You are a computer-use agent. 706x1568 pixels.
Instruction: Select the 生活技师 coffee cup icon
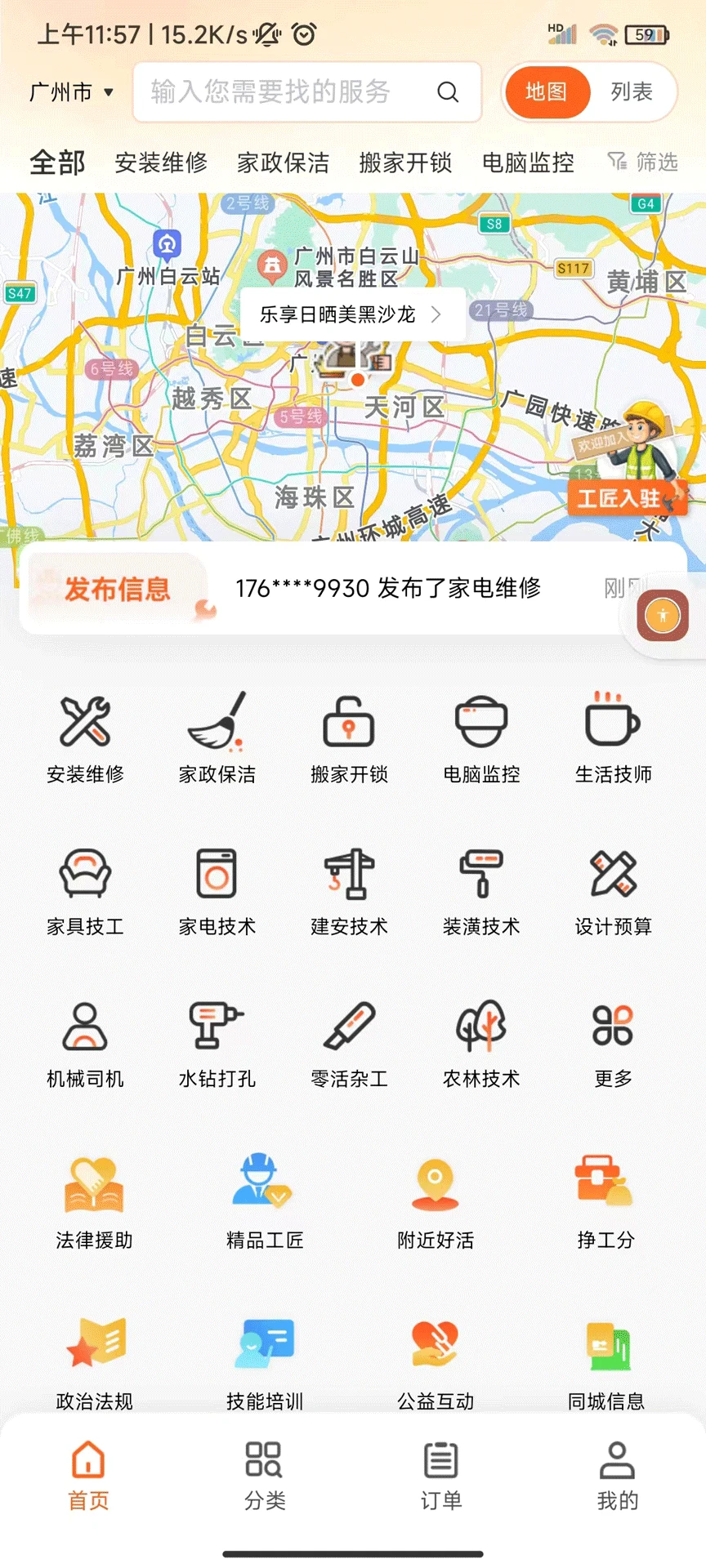pos(612,723)
